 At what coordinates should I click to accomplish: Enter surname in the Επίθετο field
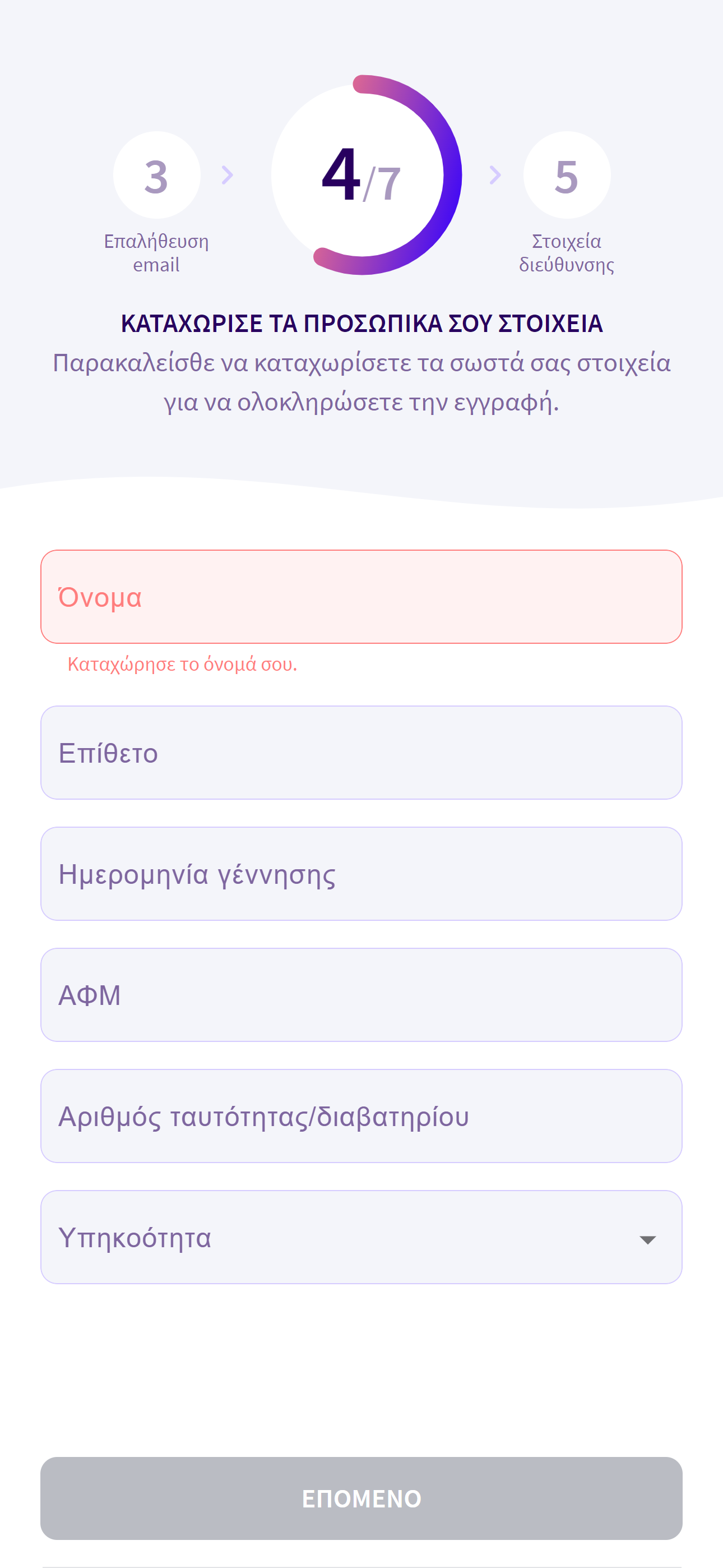(361, 753)
